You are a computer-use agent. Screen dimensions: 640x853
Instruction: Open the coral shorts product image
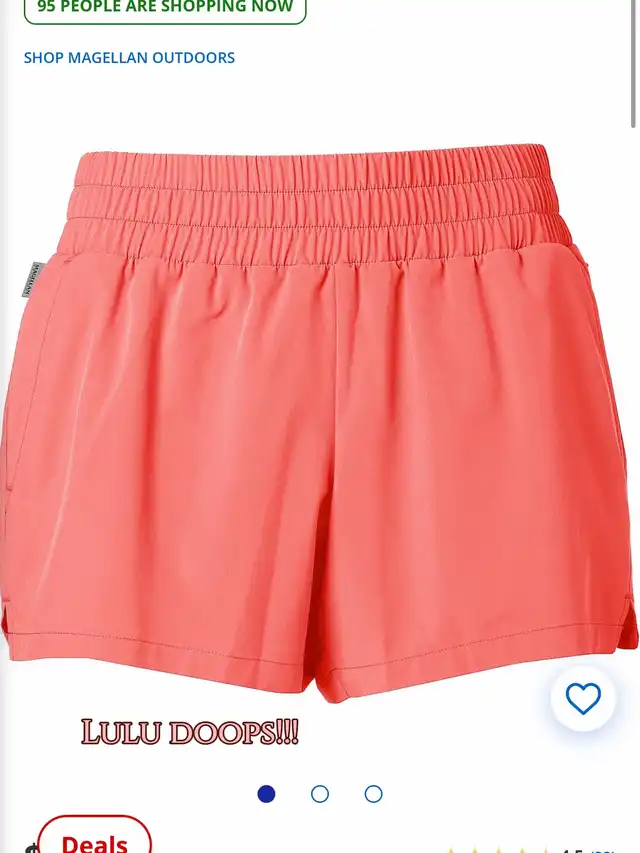(x=320, y=420)
